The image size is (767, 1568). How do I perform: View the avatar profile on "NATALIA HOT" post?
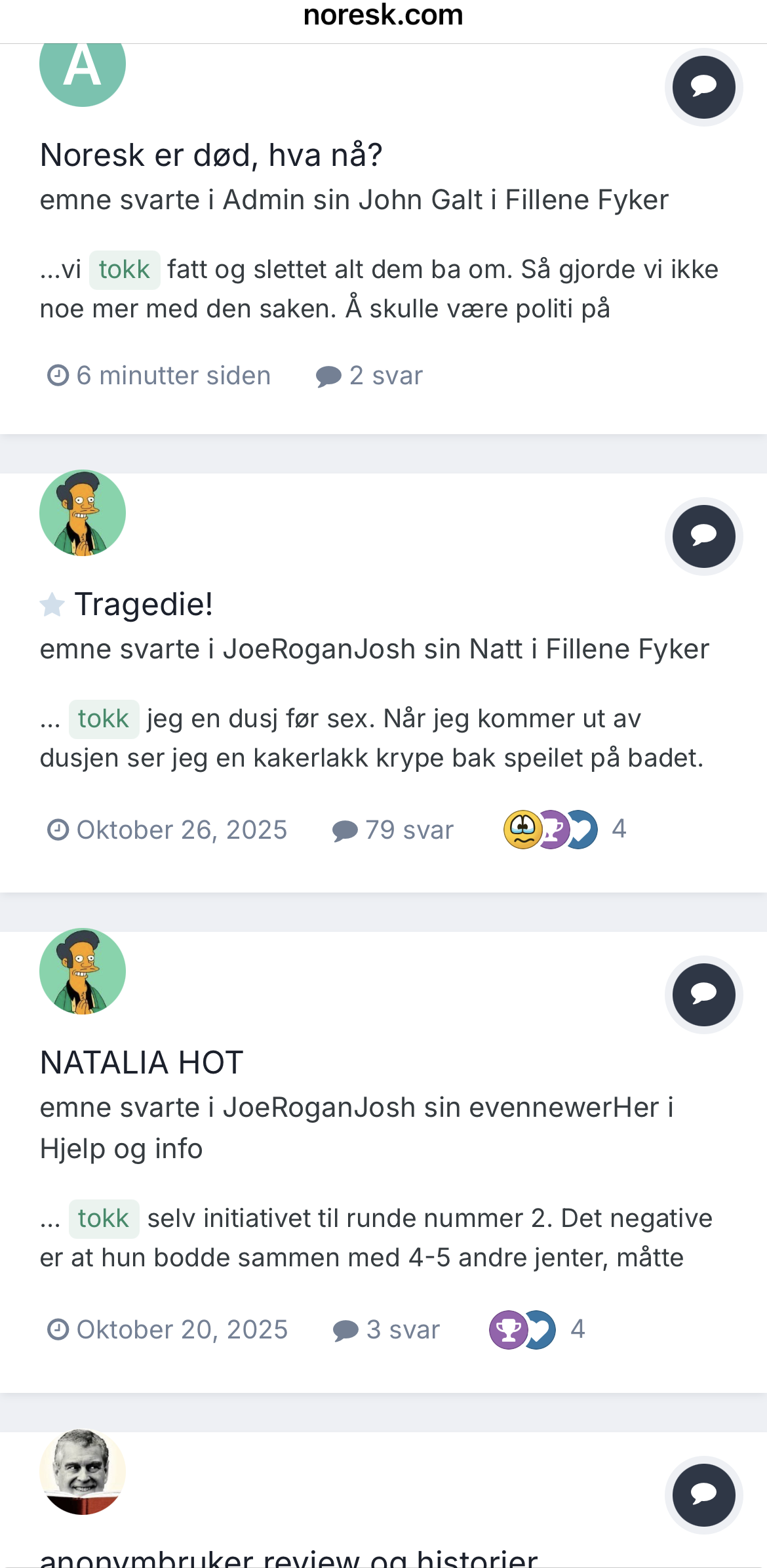coord(83,971)
